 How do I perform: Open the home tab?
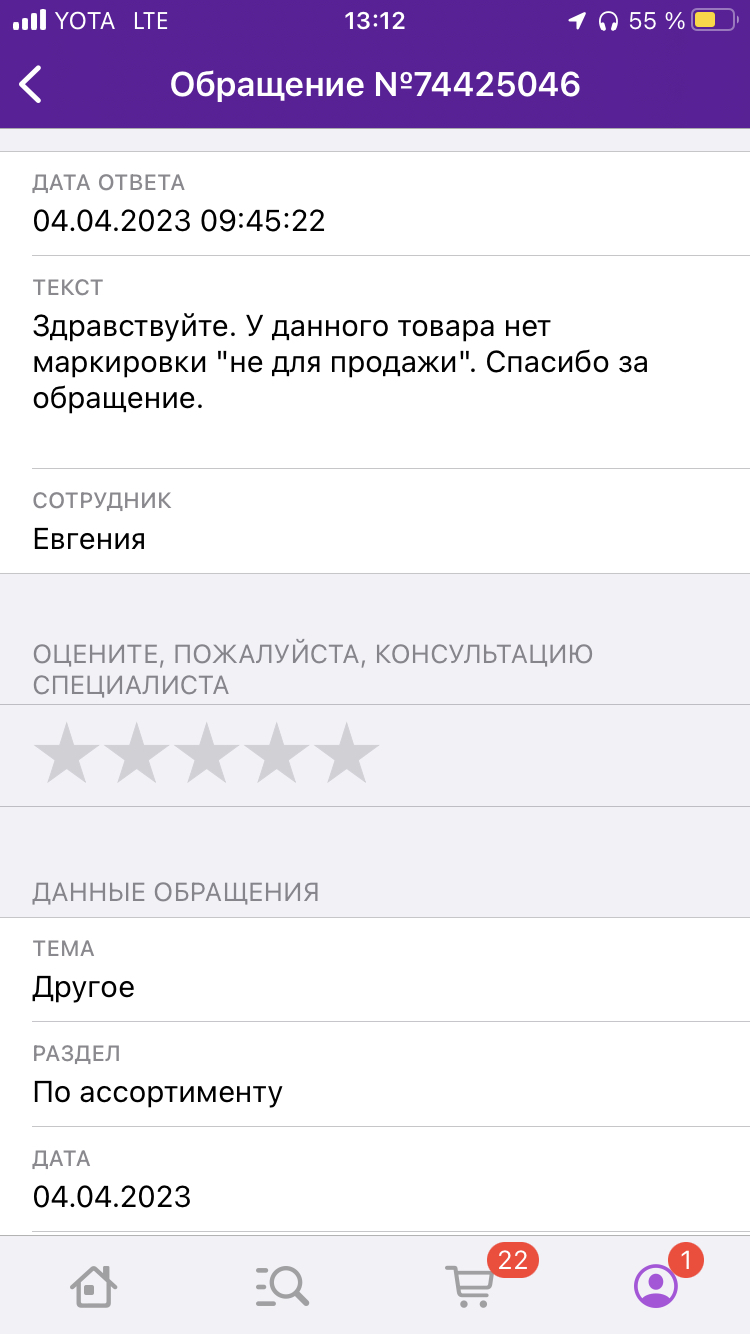pos(93,1284)
